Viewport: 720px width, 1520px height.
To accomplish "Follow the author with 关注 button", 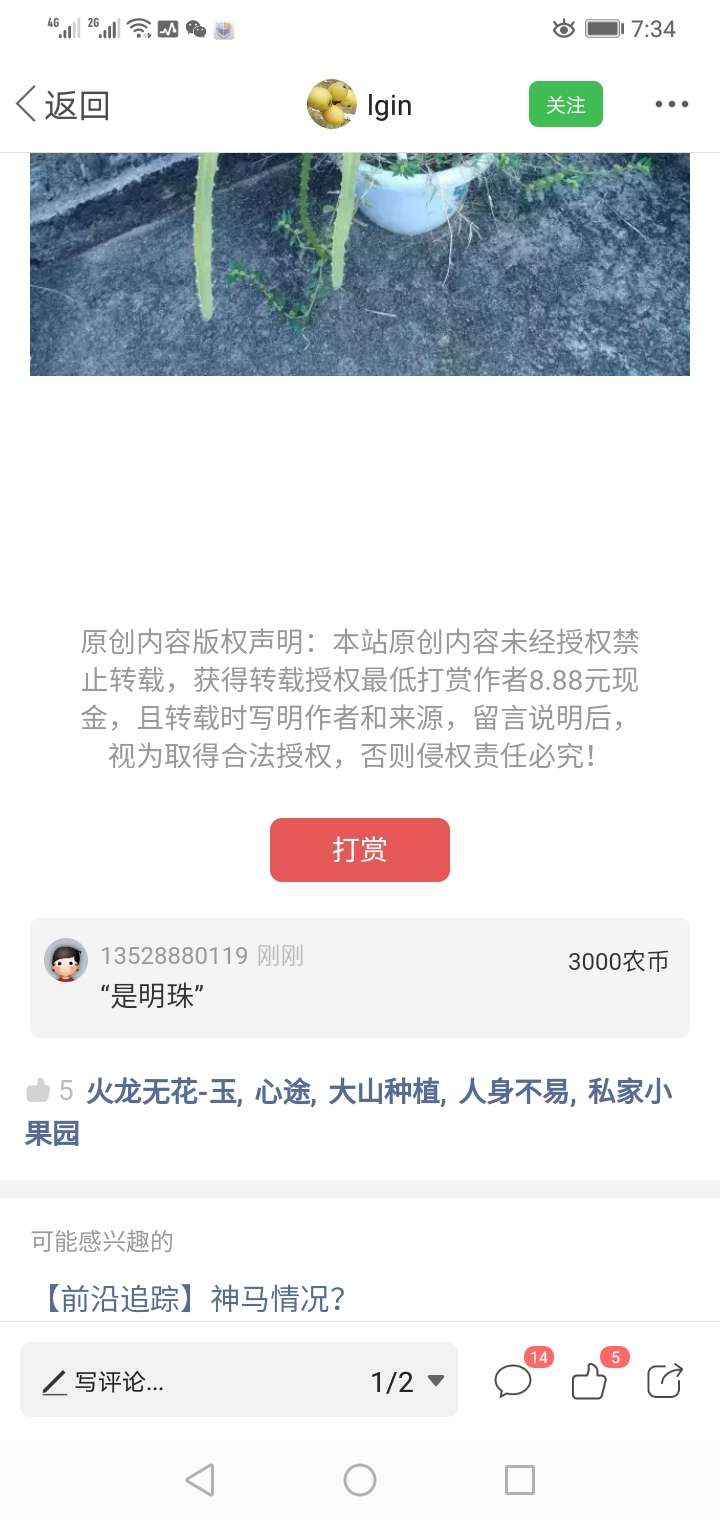I will point(565,105).
